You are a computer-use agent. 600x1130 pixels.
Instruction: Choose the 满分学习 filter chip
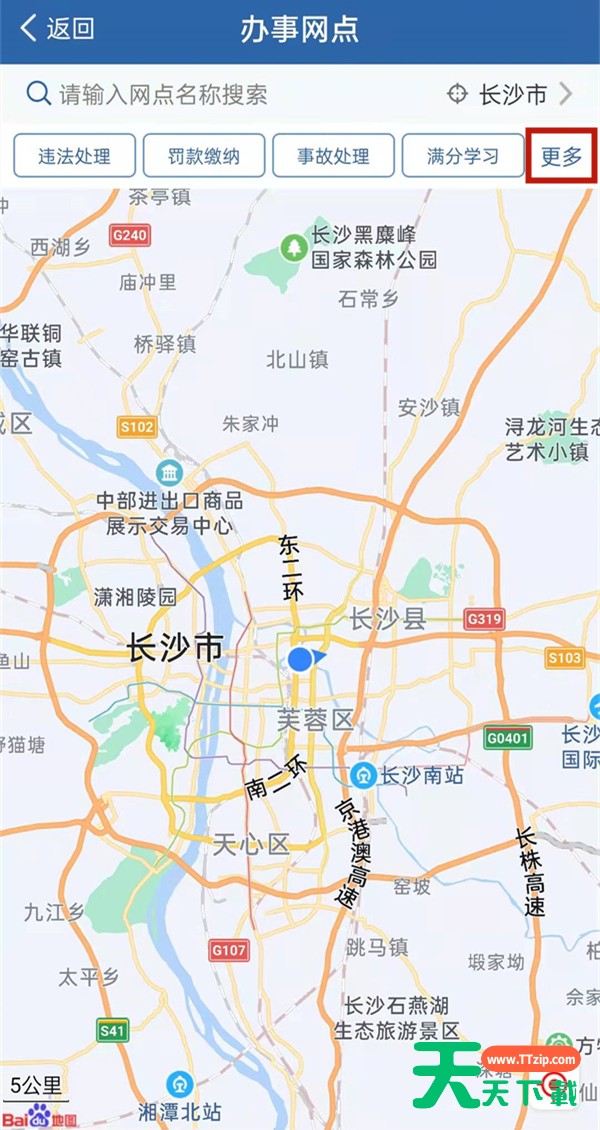click(462, 156)
